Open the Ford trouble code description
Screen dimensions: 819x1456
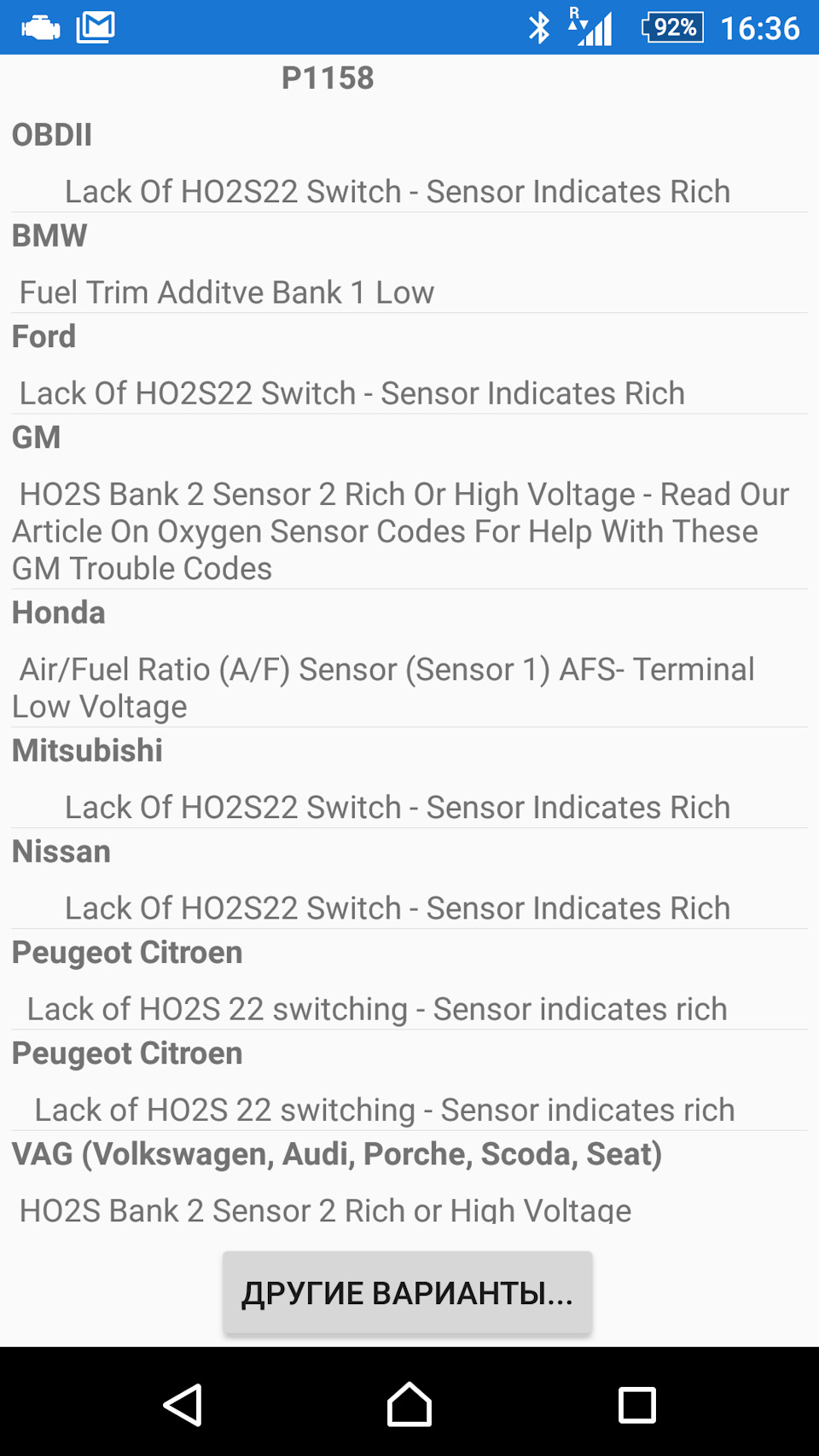pyautogui.click(x=351, y=393)
